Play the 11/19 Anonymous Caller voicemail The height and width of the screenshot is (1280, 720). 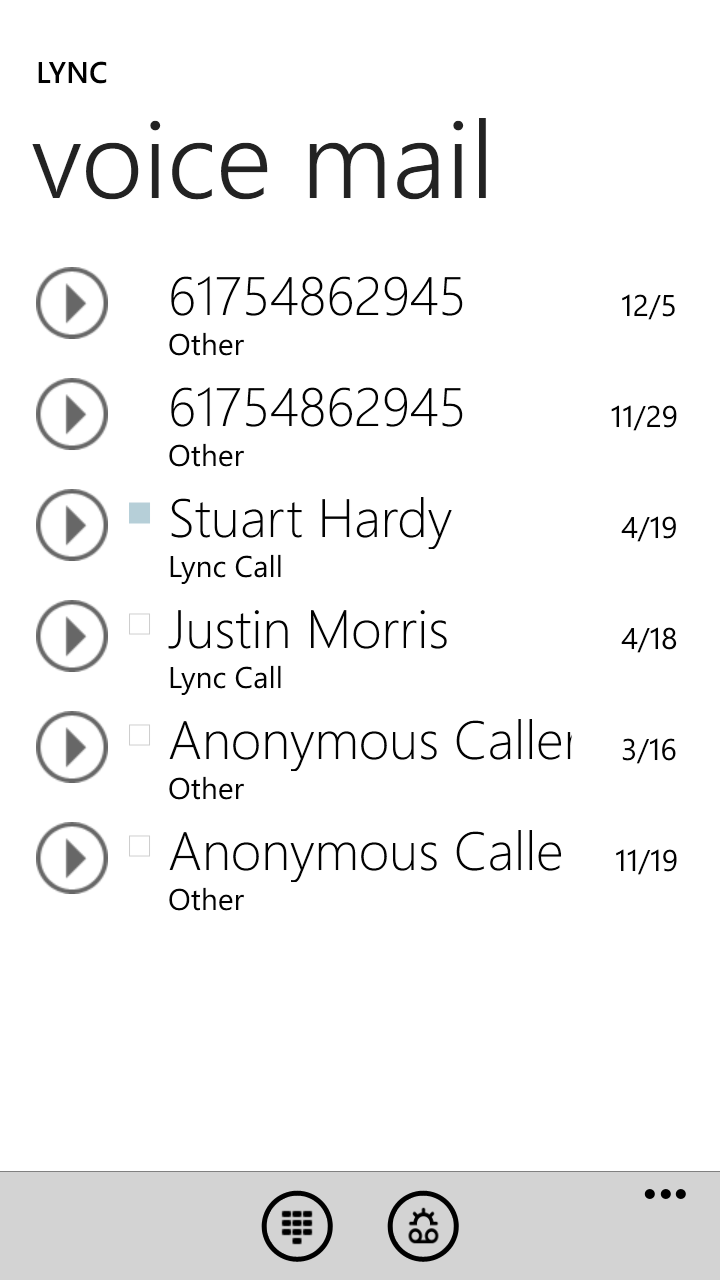(72, 857)
